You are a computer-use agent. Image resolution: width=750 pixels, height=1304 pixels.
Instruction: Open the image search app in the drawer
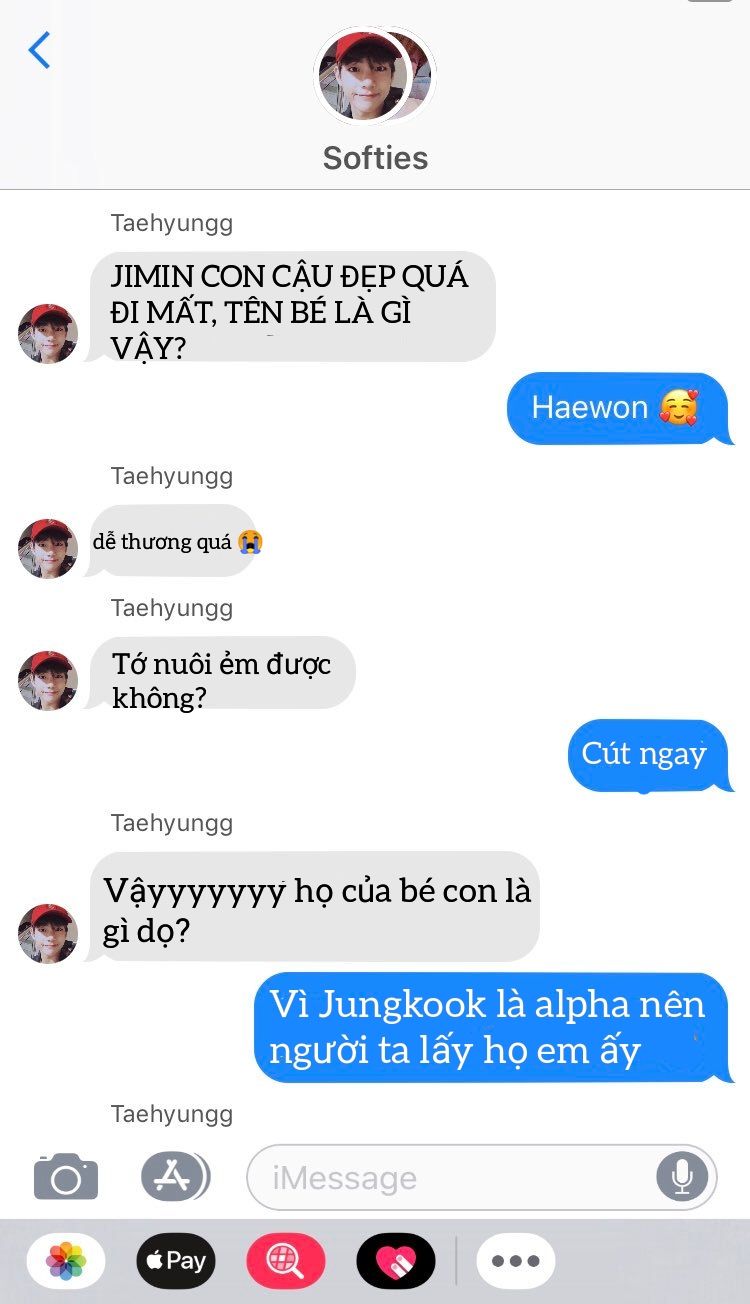tap(286, 1261)
